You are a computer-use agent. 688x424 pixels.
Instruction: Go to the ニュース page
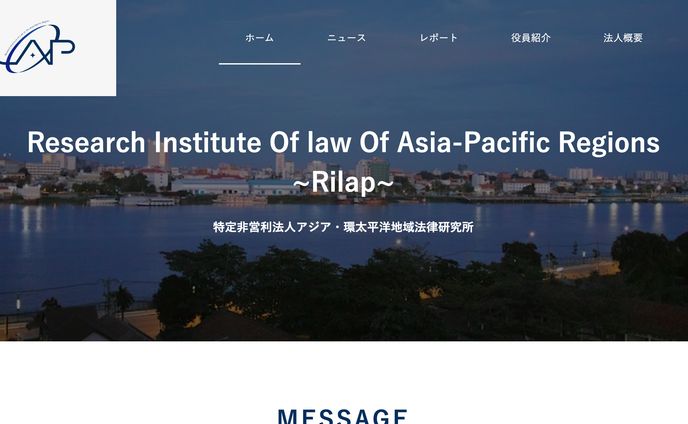[346, 38]
